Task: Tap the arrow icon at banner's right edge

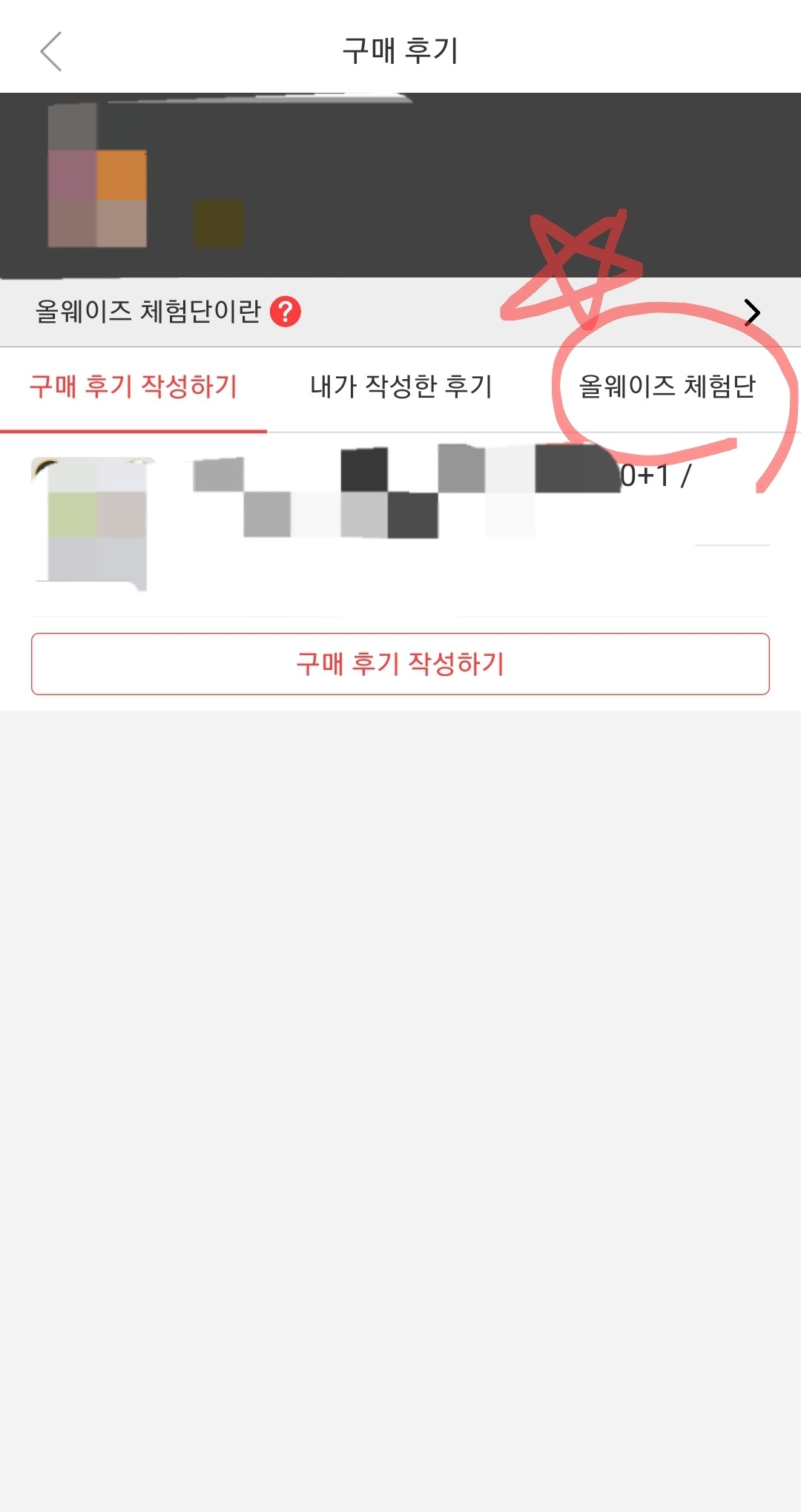Action: pos(754,312)
